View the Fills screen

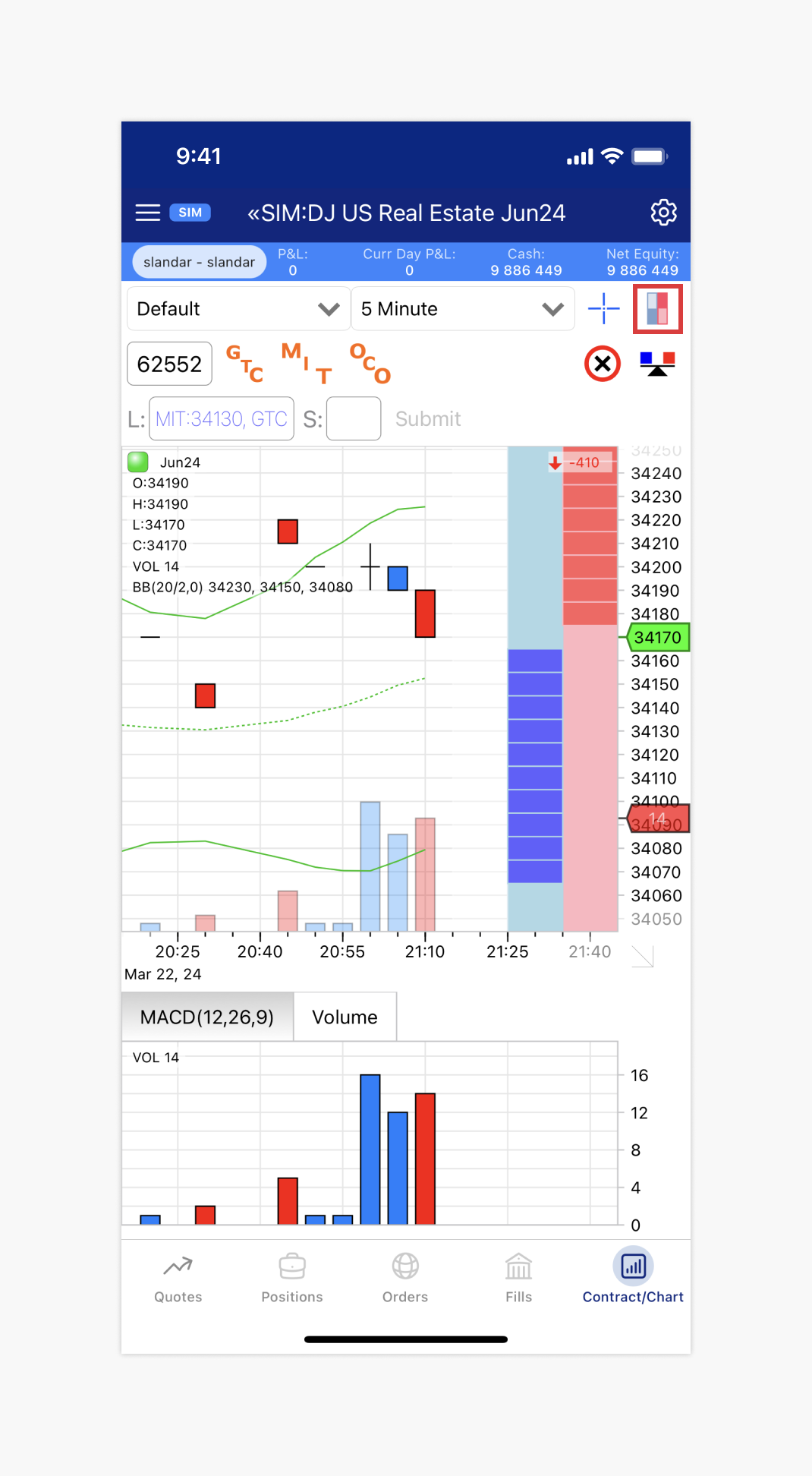518,1279
